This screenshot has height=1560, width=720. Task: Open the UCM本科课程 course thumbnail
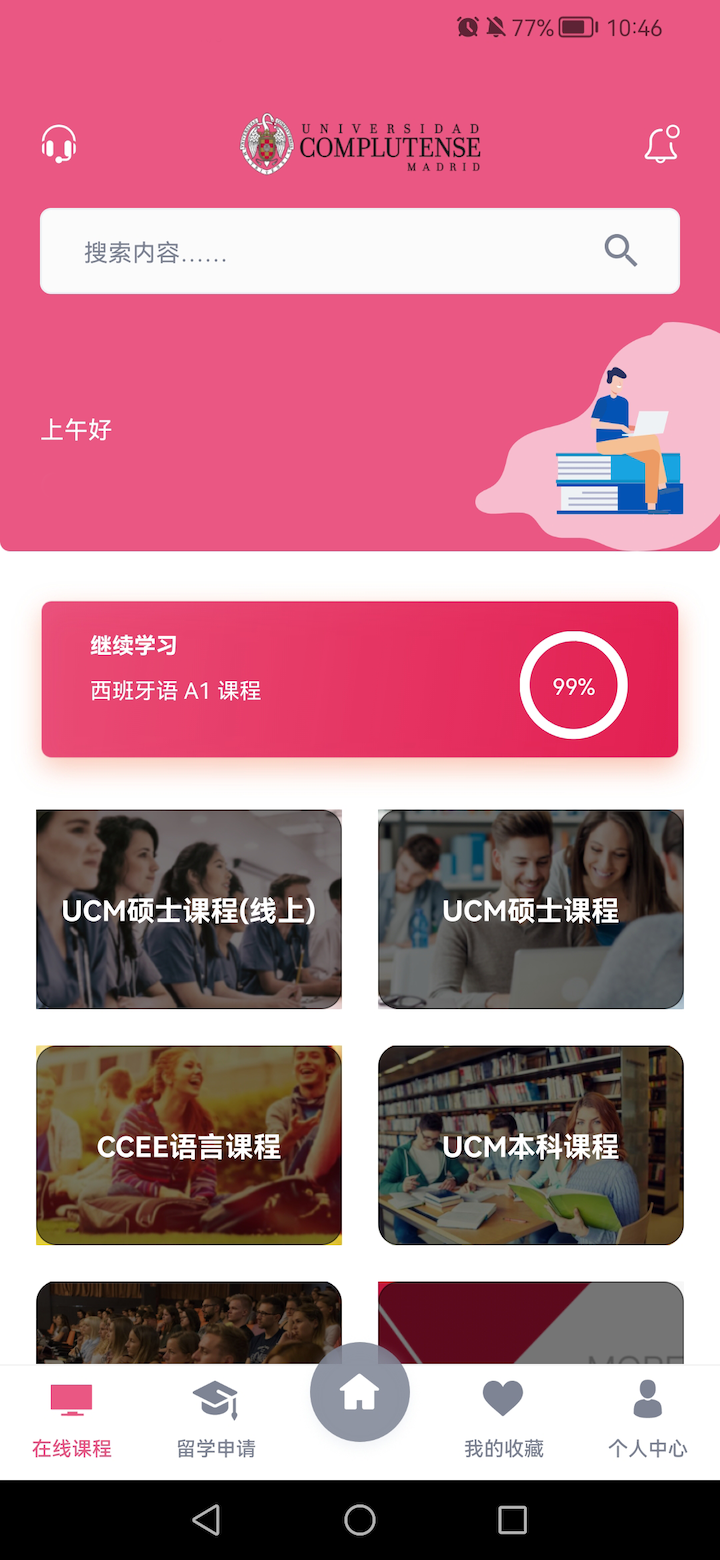[x=530, y=1145]
